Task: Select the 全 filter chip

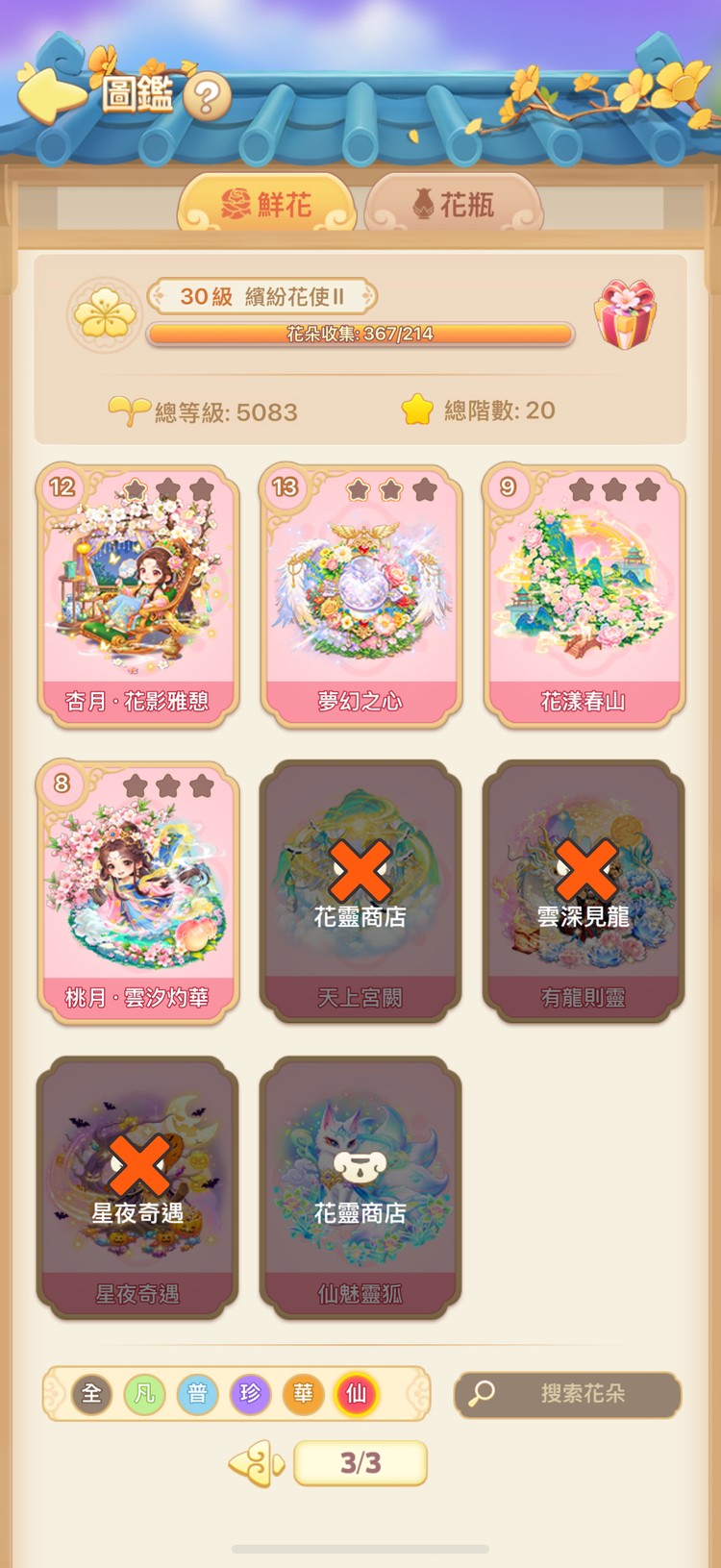Action: coord(91,1395)
